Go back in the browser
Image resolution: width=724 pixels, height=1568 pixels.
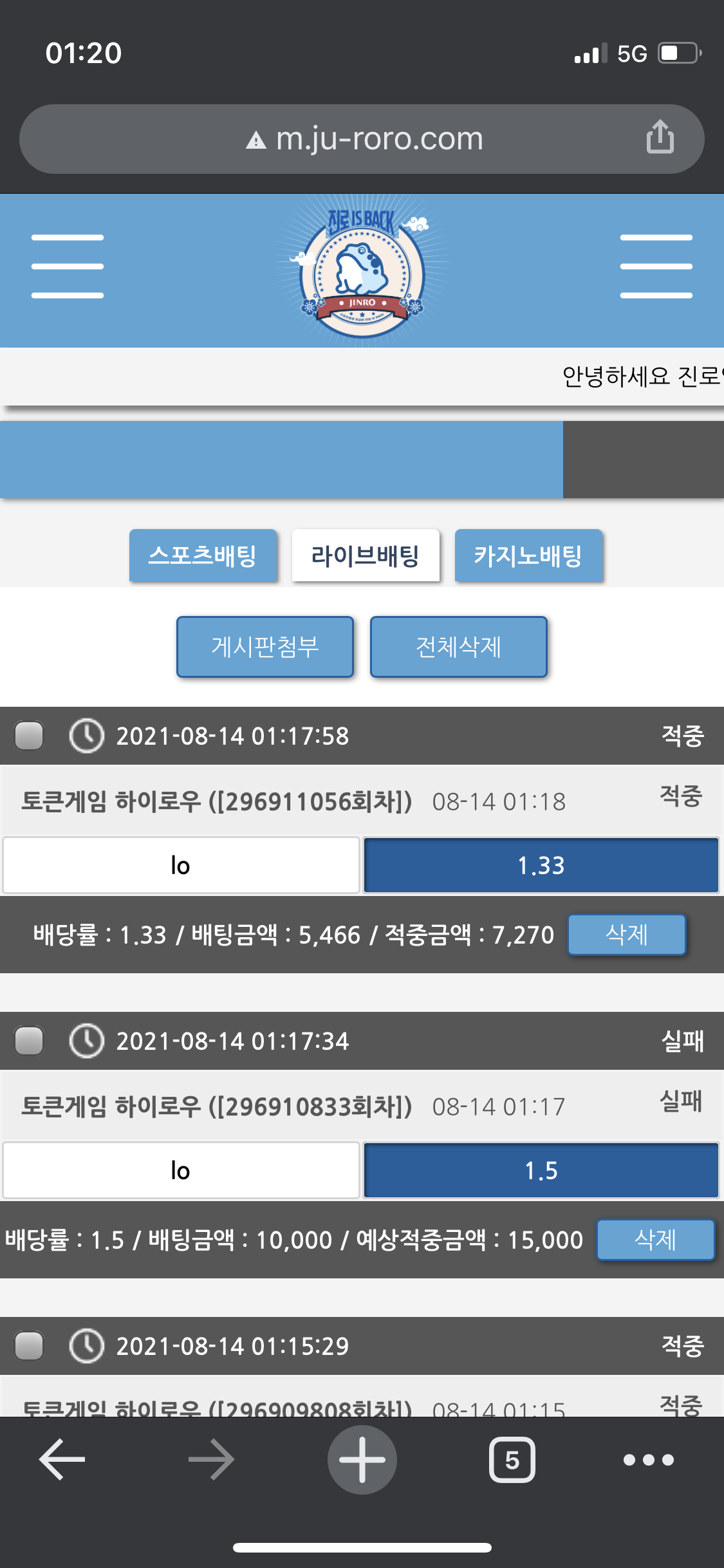62,1459
